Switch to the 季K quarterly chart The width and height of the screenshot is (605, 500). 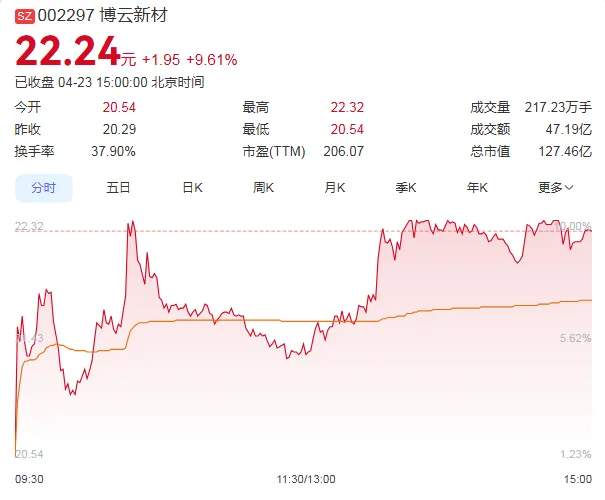point(405,187)
